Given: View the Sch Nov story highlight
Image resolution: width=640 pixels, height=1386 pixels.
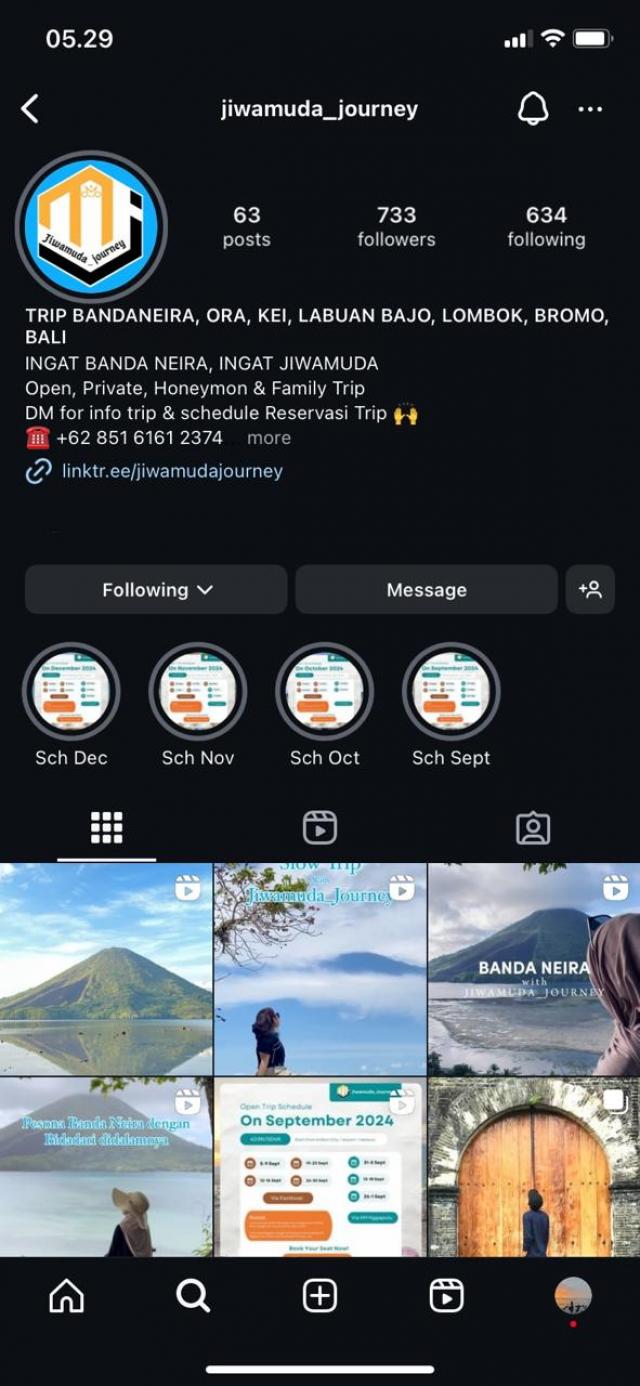Looking at the screenshot, I should (198, 691).
